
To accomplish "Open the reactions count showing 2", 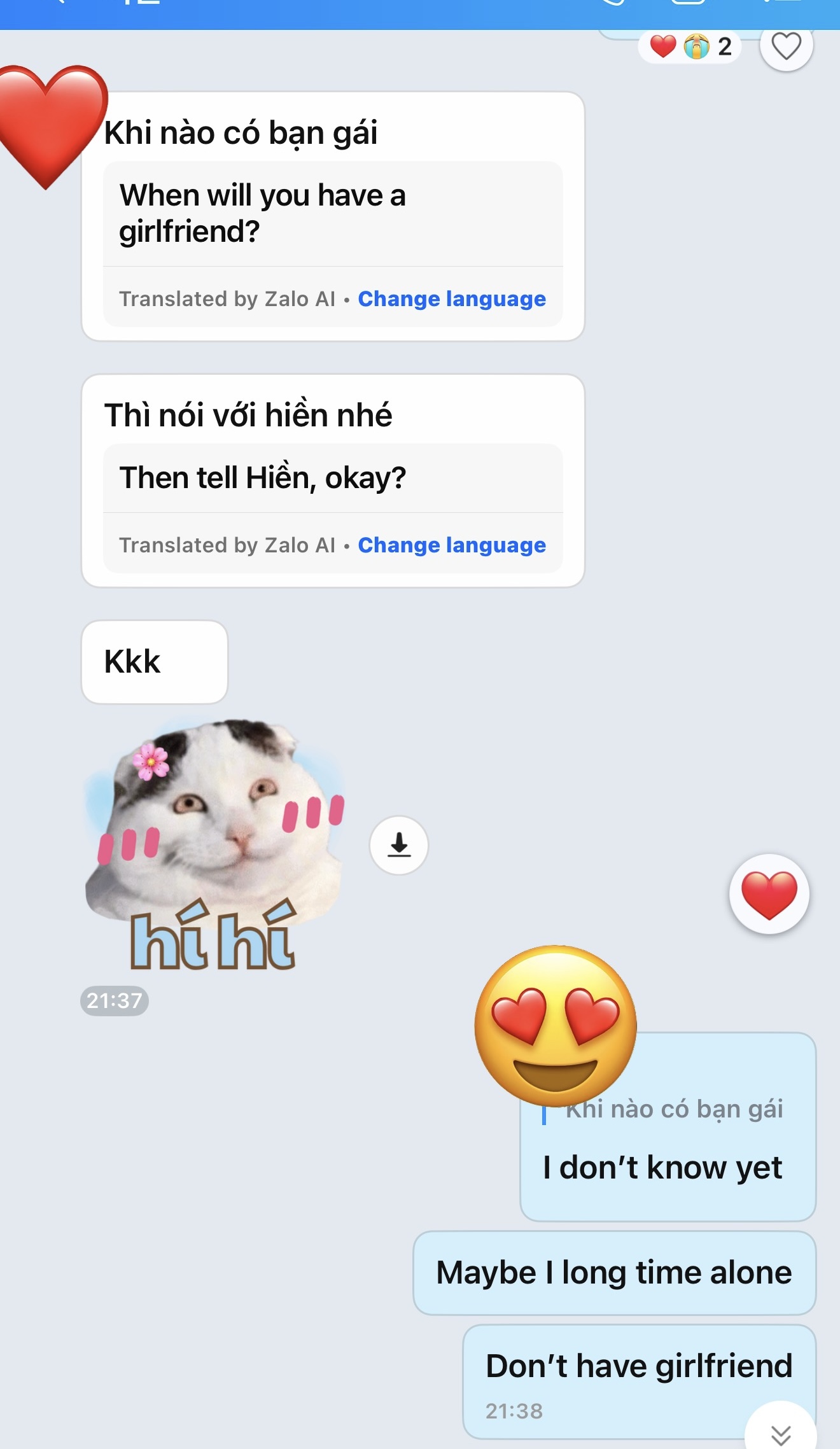I will click(x=690, y=46).
